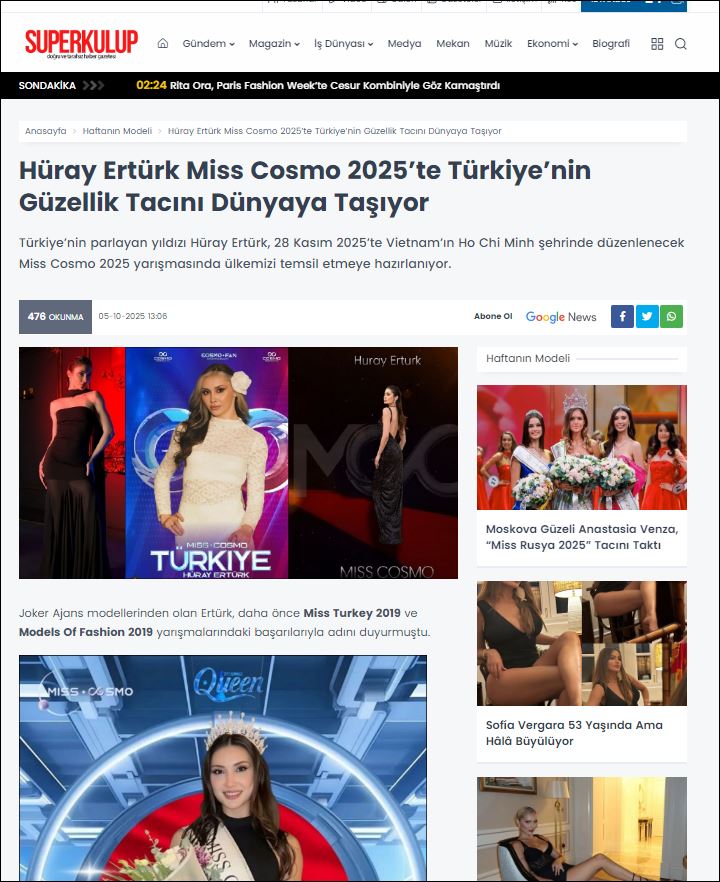This screenshot has width=720, height=882.
Task: Open the Anastasia Venza Miss Rusya article
Action: pos(581,537)
